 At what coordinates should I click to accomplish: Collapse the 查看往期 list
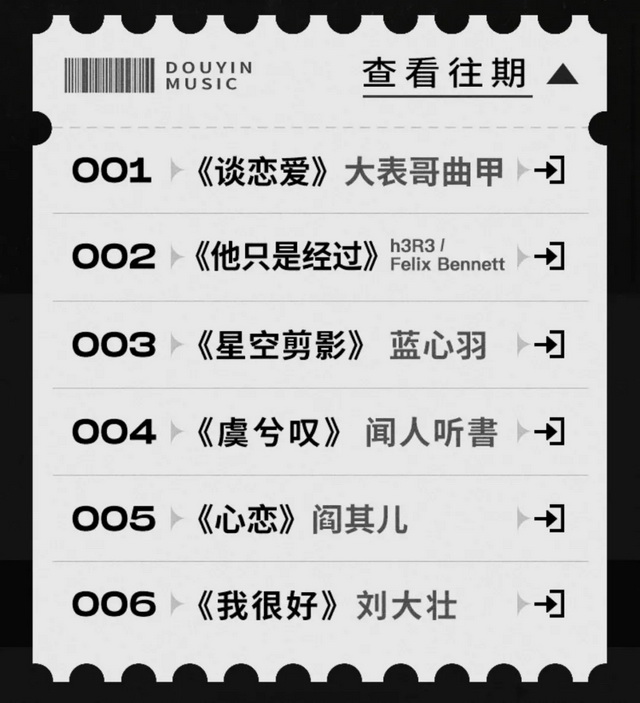coord(563,74)
